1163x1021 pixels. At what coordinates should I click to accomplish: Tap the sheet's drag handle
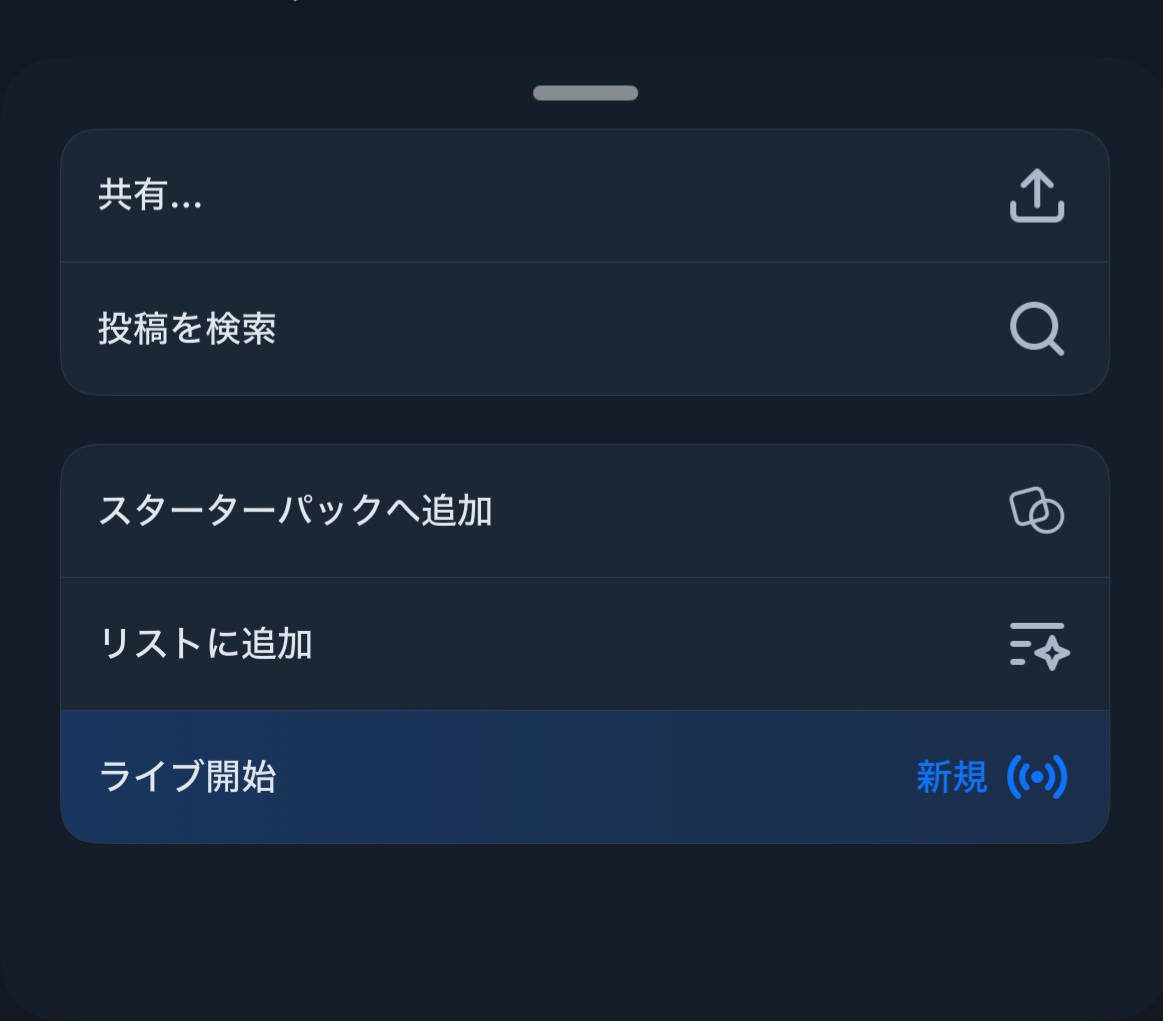(x=585, y=93)
